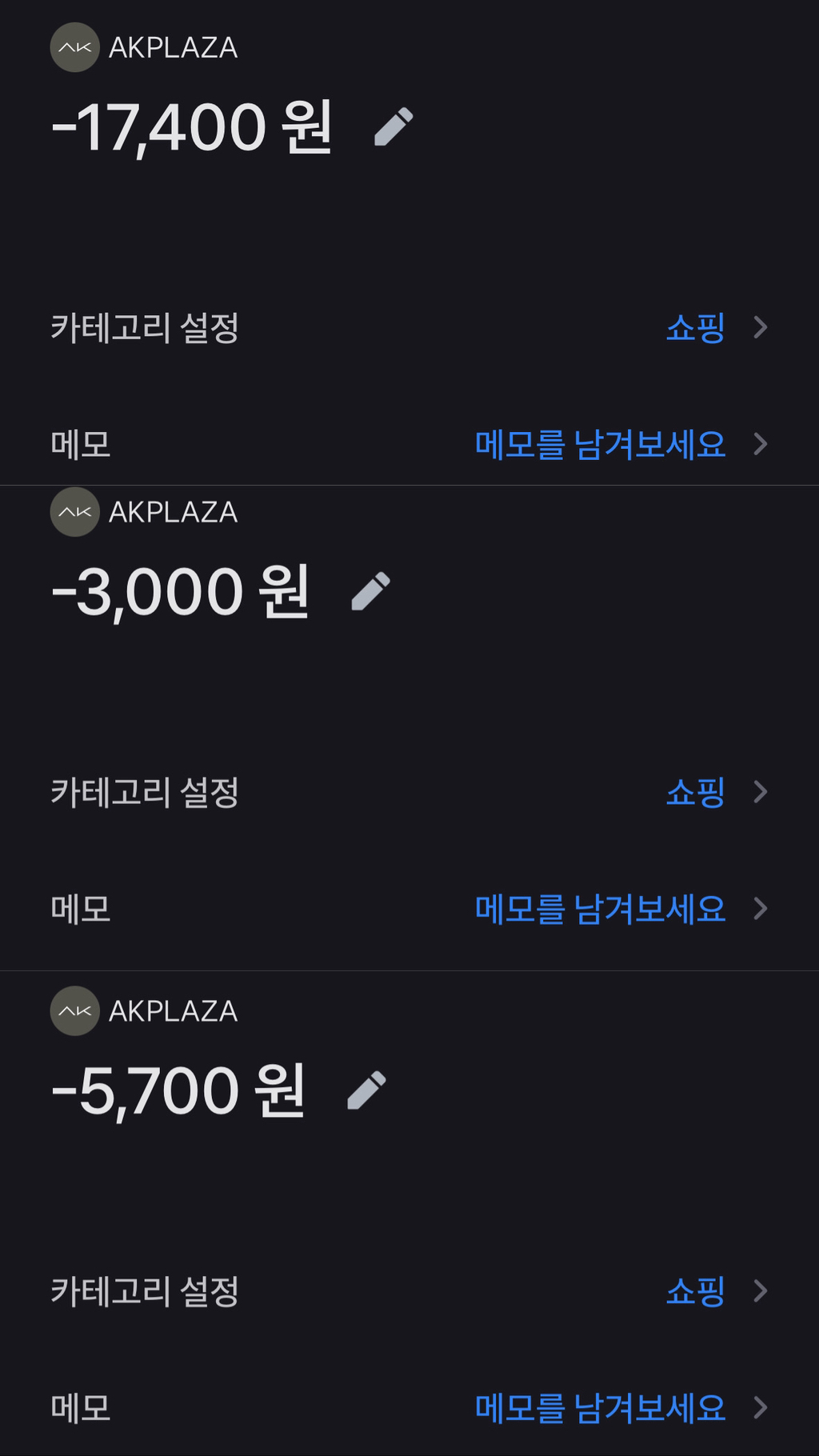Click the merchant logo of the middle transaction

pos(74,511)
